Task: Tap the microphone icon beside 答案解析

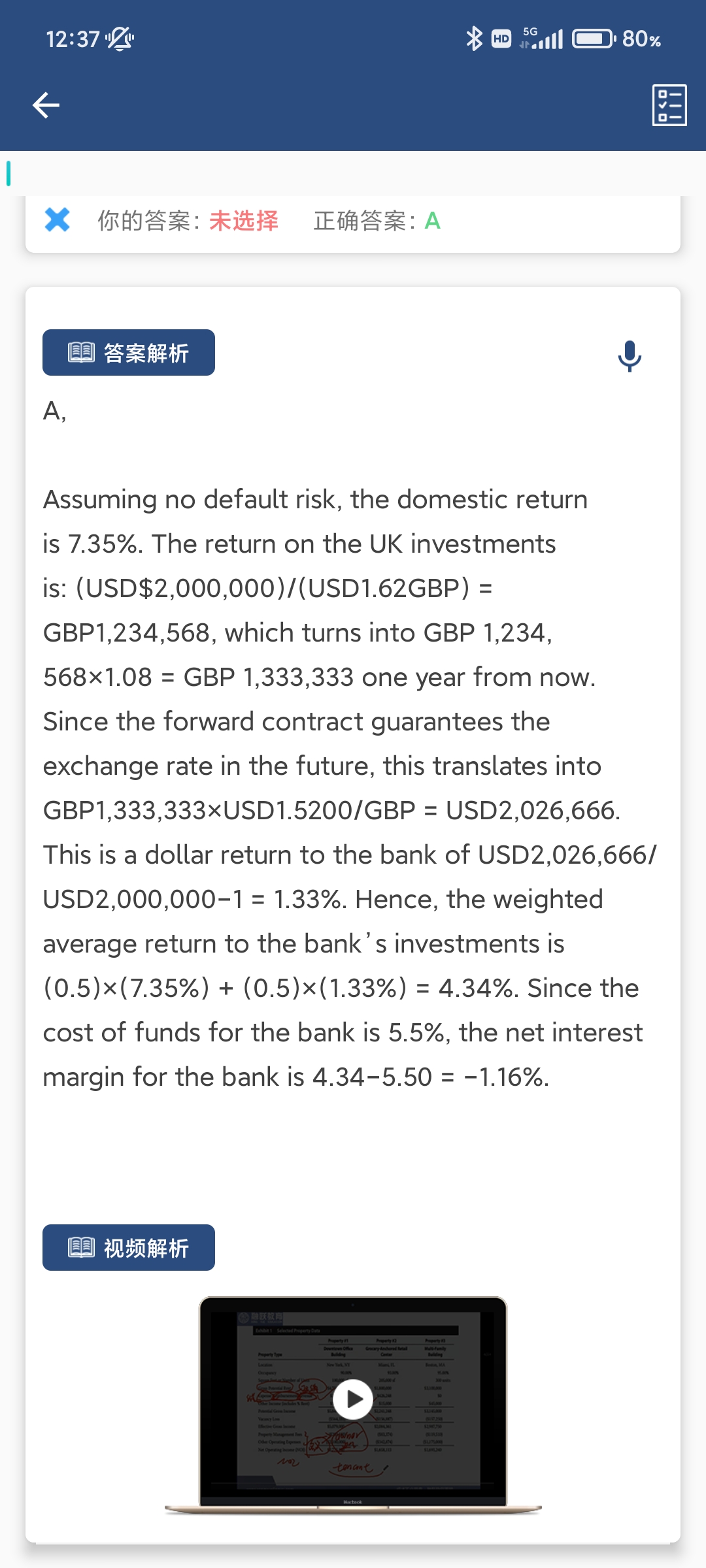Action: [x=630, y=356]
